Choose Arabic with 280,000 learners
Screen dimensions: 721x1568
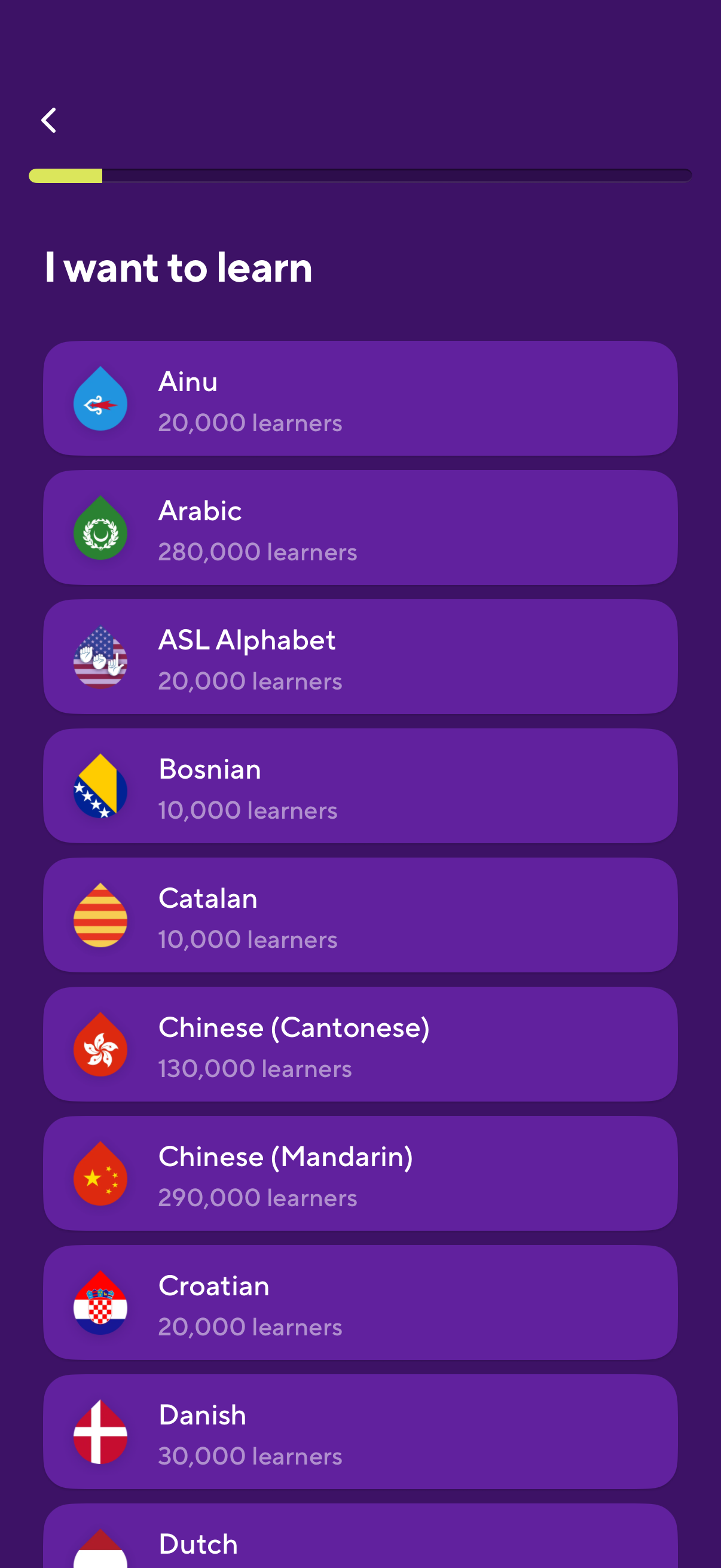tap(360, 527)
